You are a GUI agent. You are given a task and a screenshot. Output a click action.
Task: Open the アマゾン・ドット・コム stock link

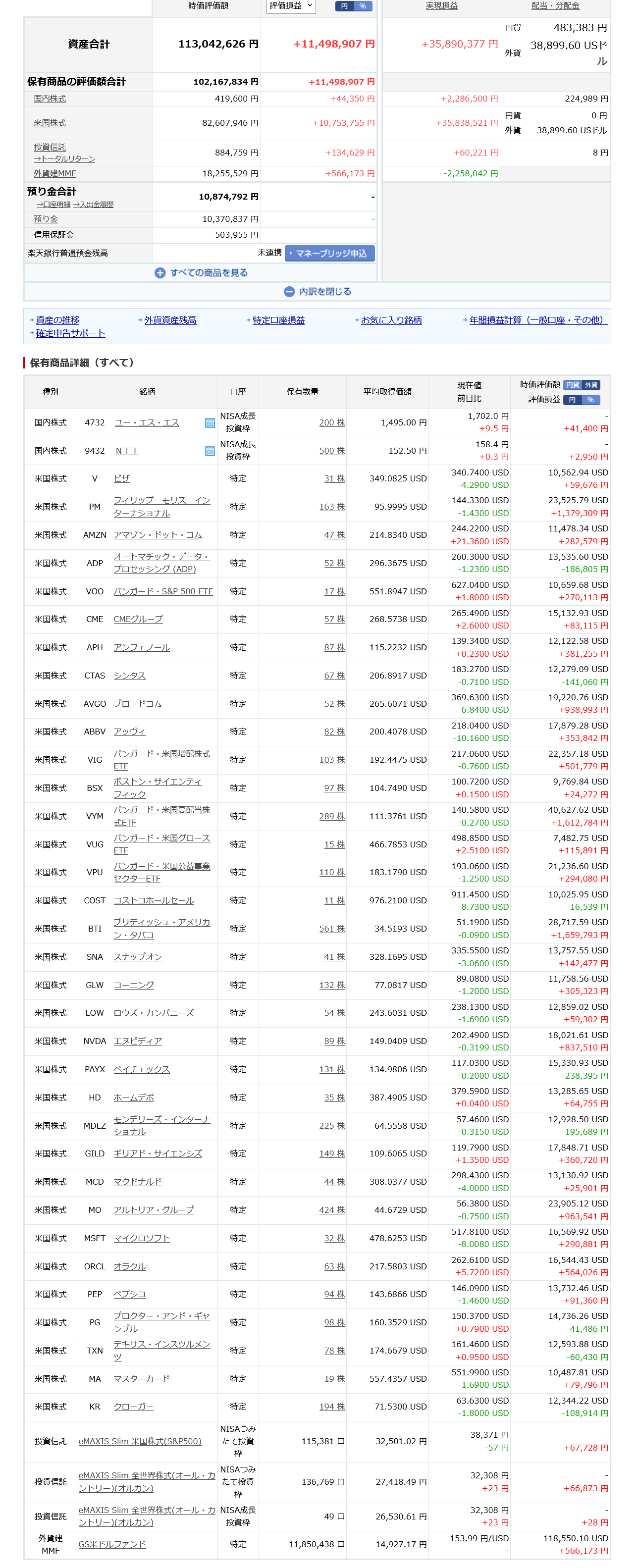tap(158, 535)
